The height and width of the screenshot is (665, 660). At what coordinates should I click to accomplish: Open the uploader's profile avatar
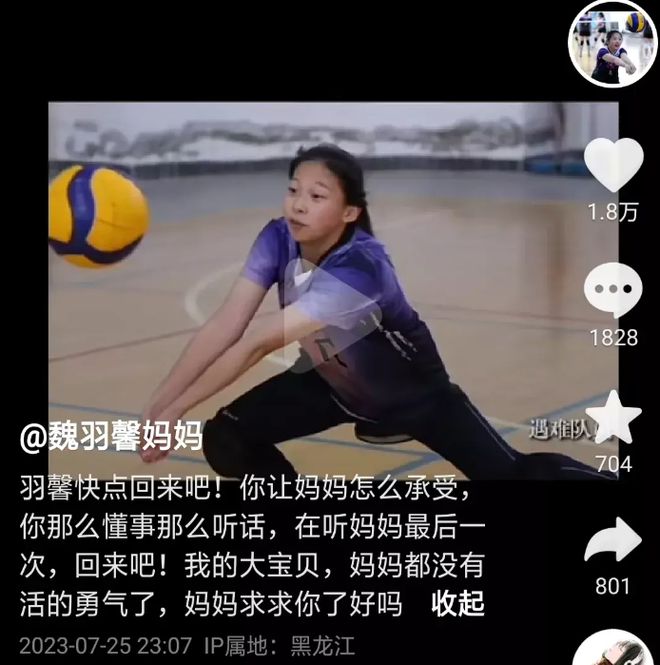[x=612, y=43]
